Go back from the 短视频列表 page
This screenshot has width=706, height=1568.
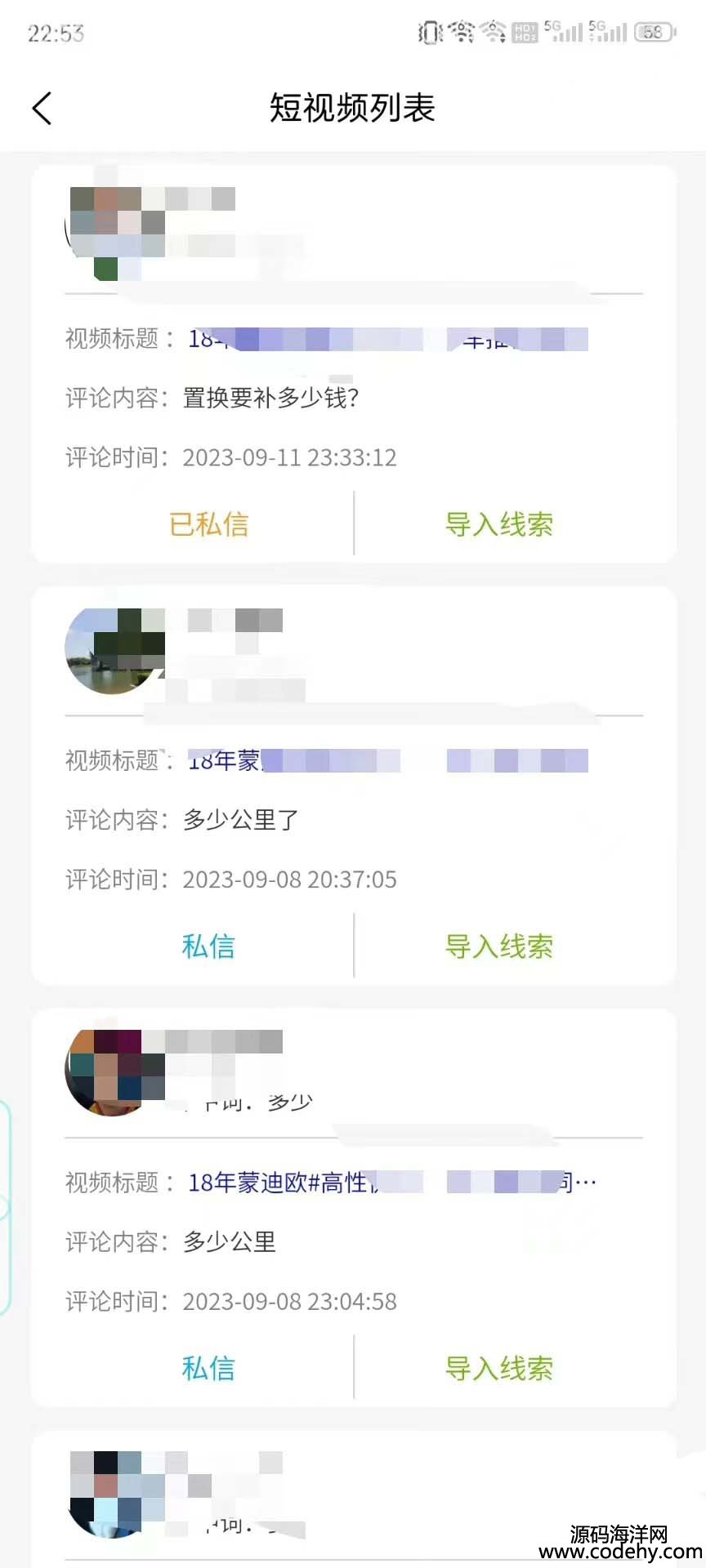click(x=42, y=108)
